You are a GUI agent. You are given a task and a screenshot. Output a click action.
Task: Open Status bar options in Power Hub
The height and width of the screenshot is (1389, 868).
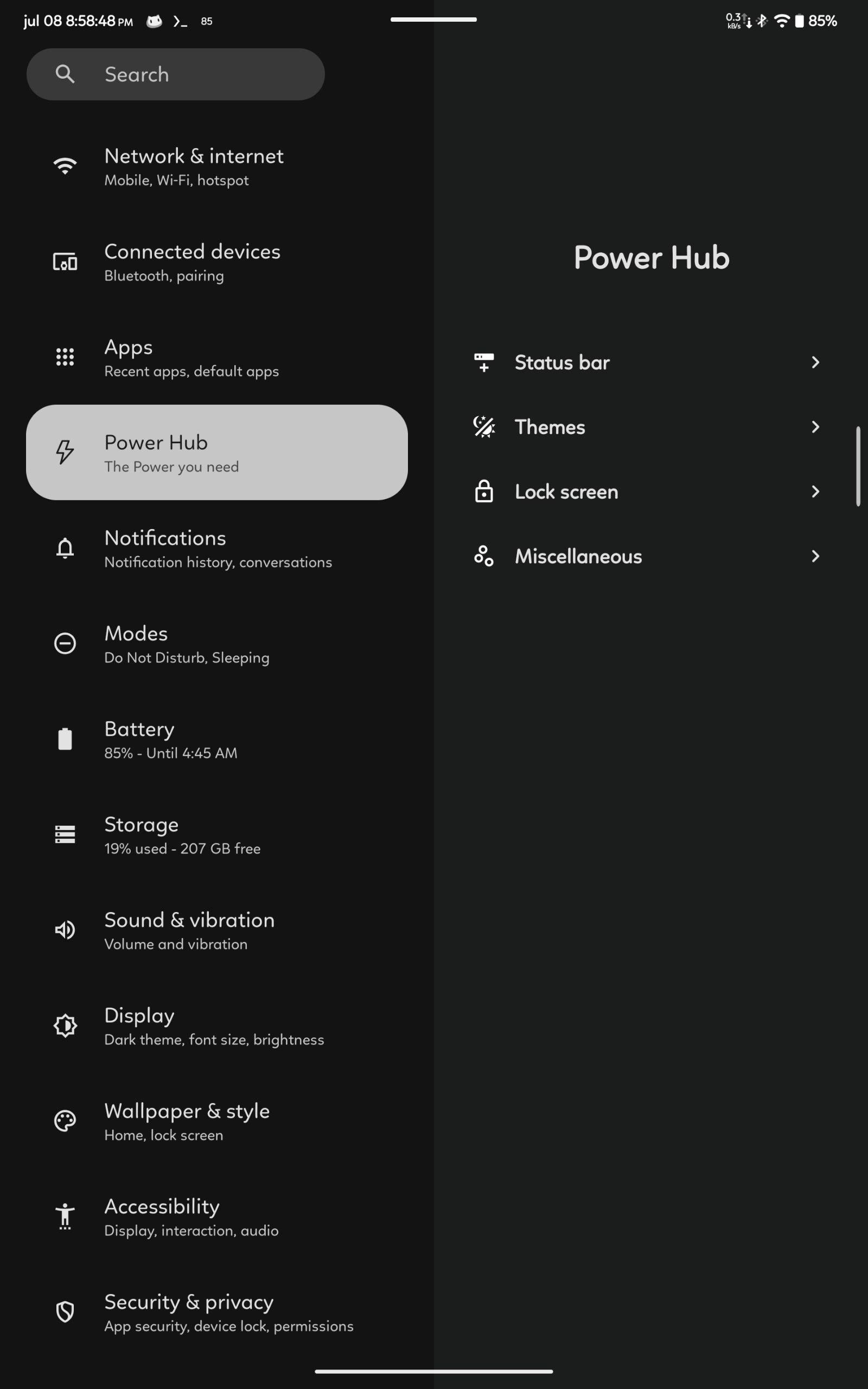[x=647, y=362]
